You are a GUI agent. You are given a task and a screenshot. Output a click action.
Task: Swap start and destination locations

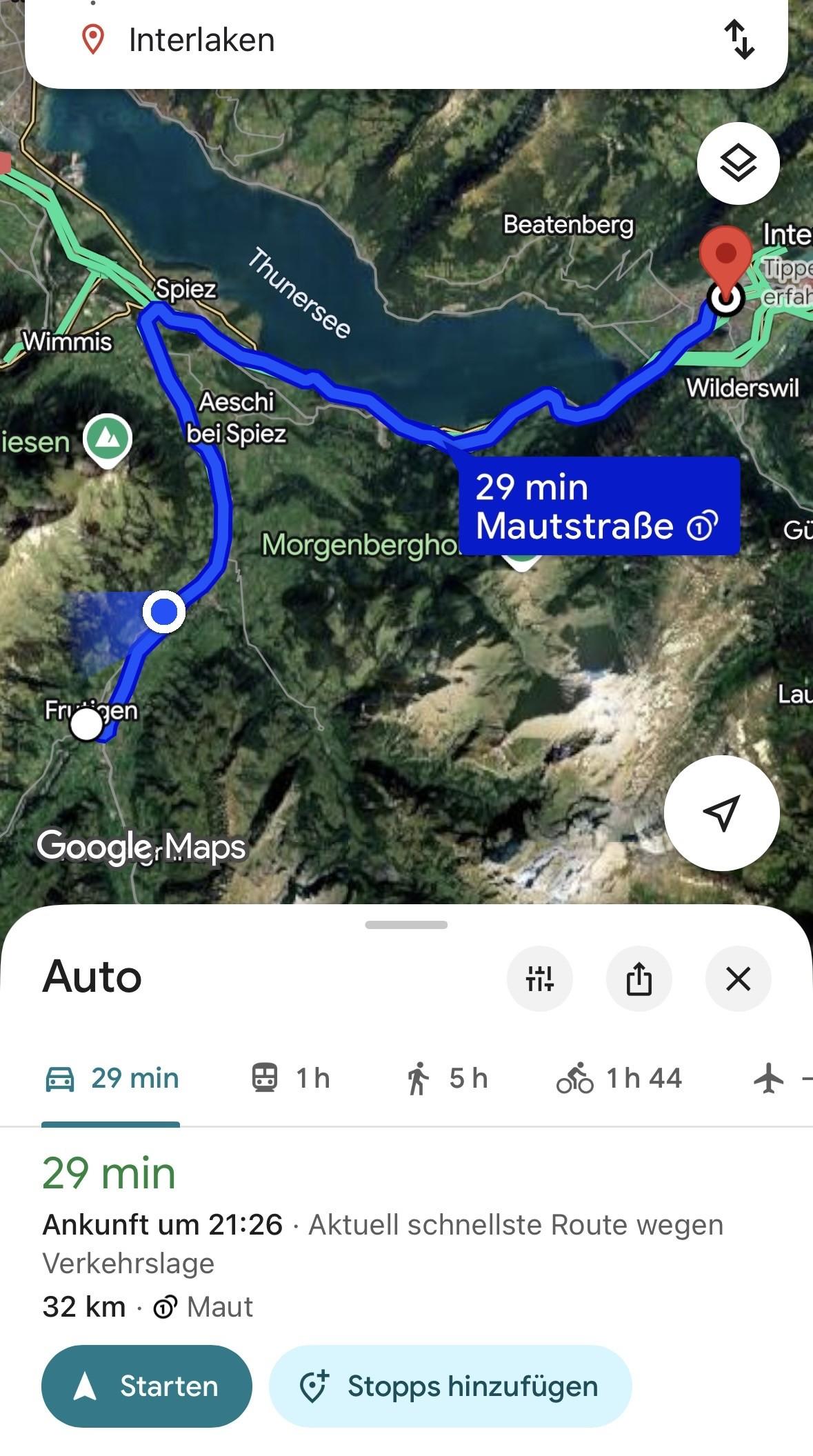coord(739,40)
